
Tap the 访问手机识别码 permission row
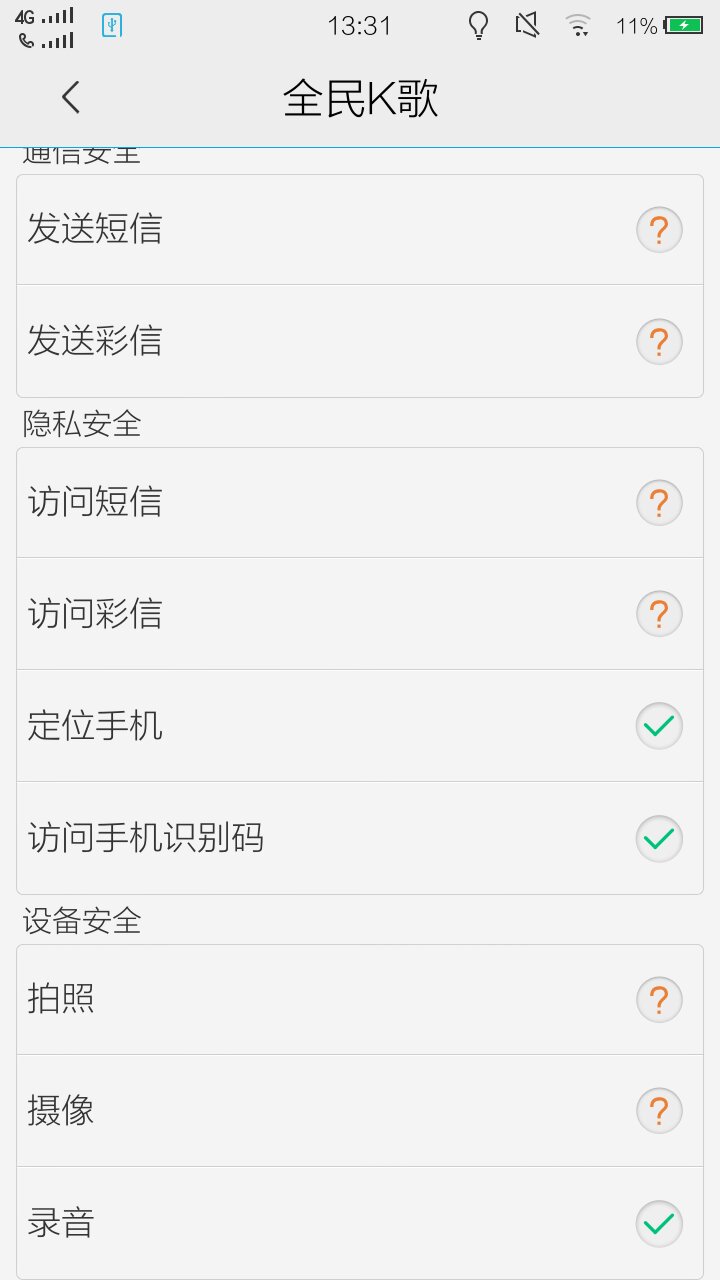click(360, 838)
